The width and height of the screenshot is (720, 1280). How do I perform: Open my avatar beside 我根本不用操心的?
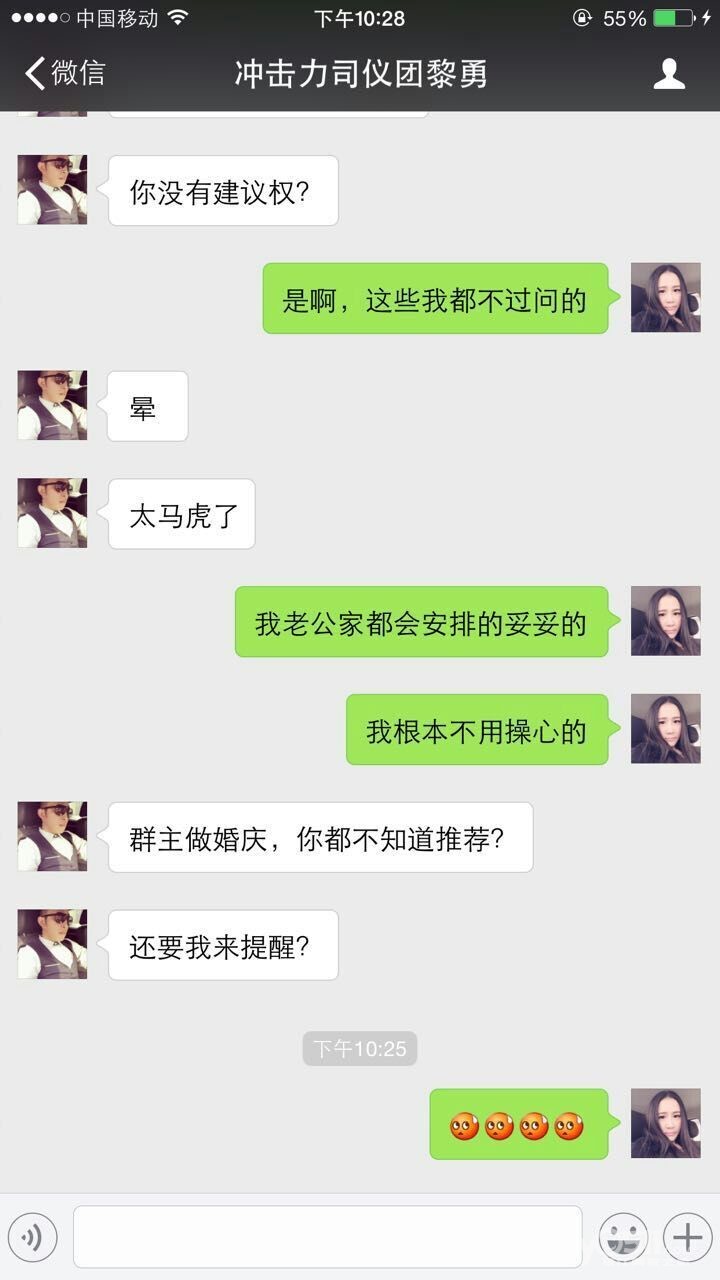click(665, 729)
